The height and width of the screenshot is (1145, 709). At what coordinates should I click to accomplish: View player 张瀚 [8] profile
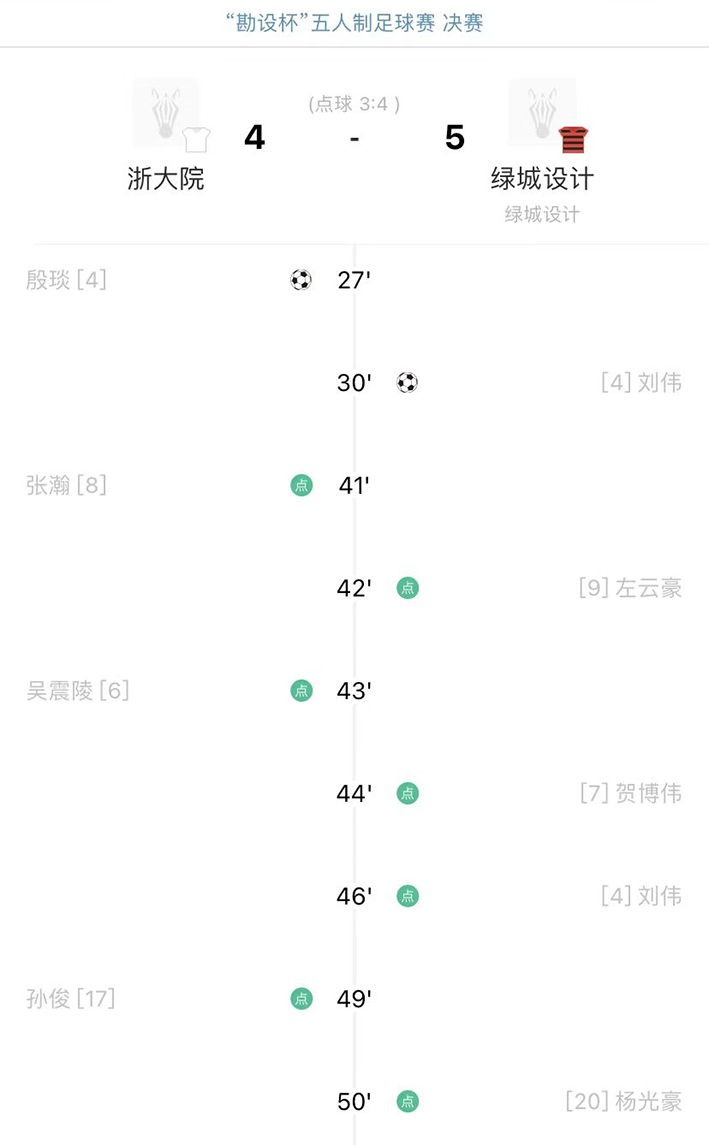pyautogui.click(x=66, y=485)
